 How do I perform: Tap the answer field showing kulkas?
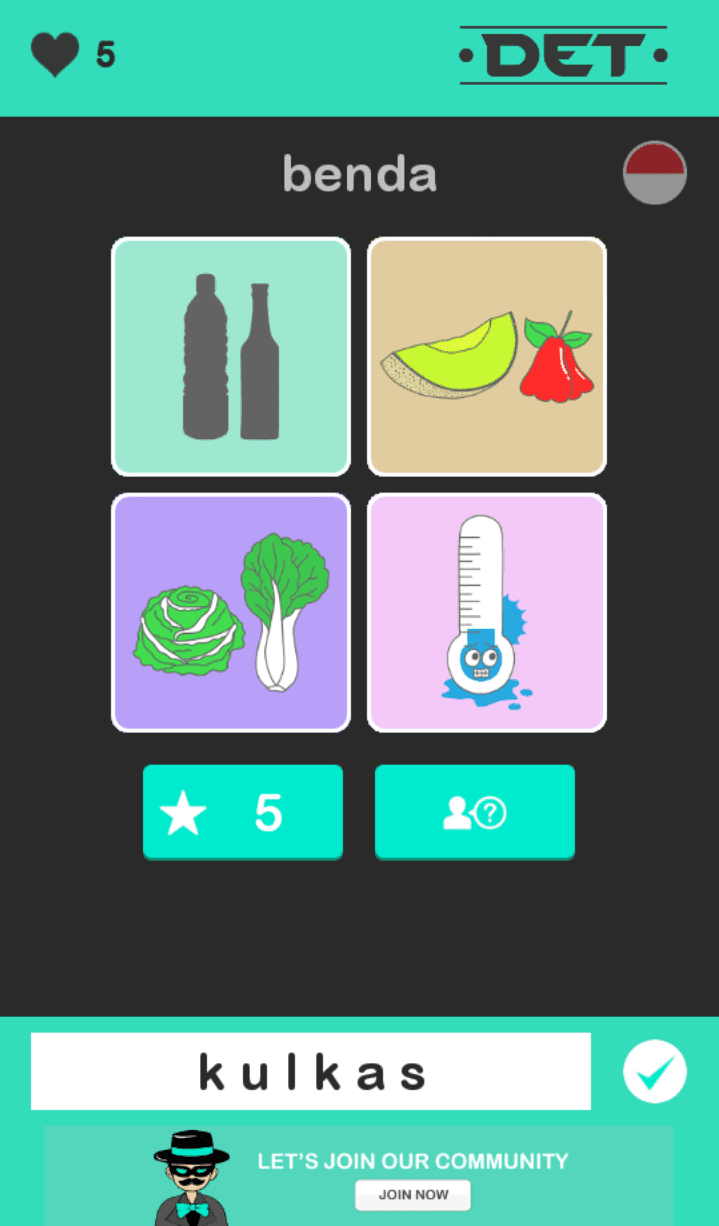click(311, 1072)
